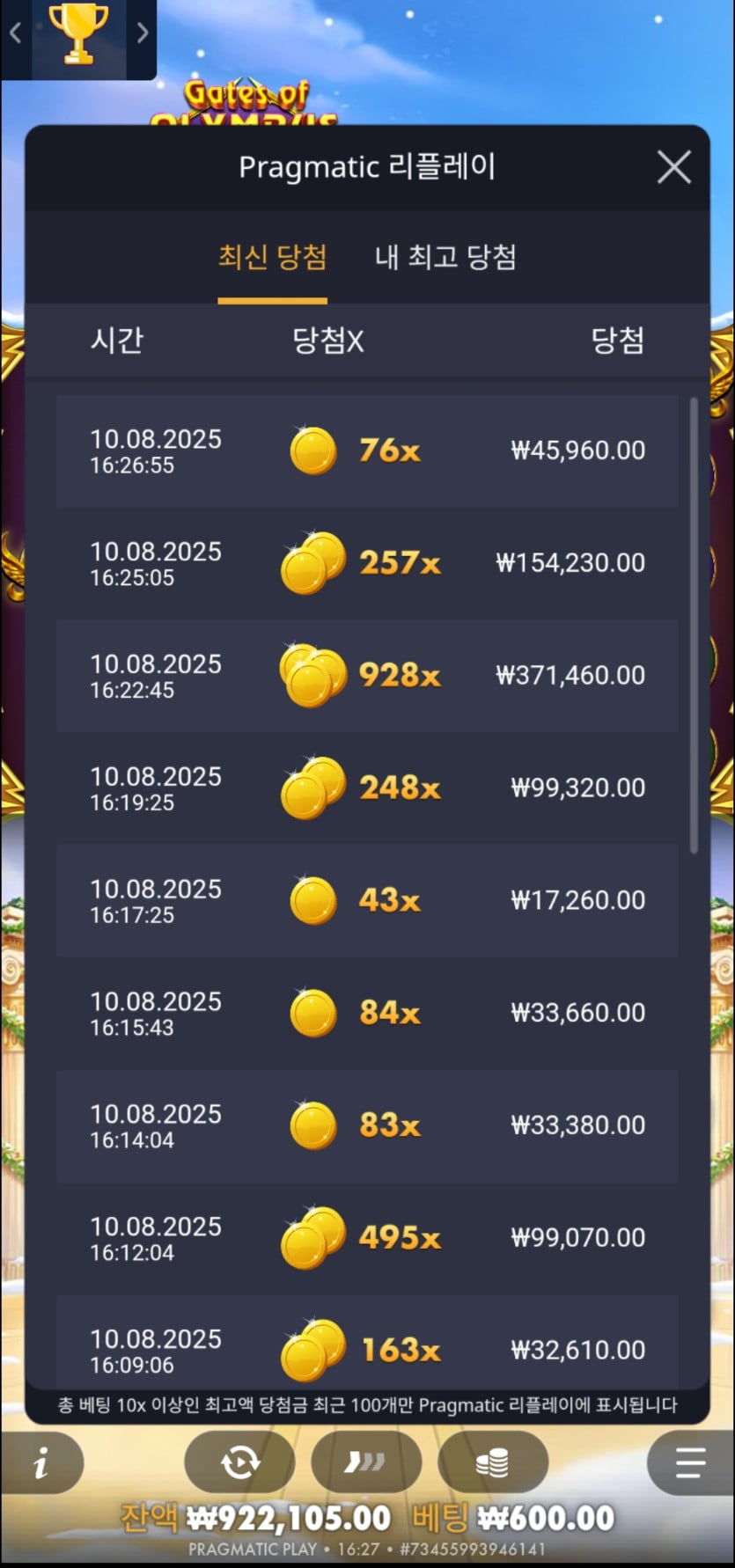The image size is (735, 1568).
Task: View the 43x win replay from 16:17:25
Action: click(367, 901)
